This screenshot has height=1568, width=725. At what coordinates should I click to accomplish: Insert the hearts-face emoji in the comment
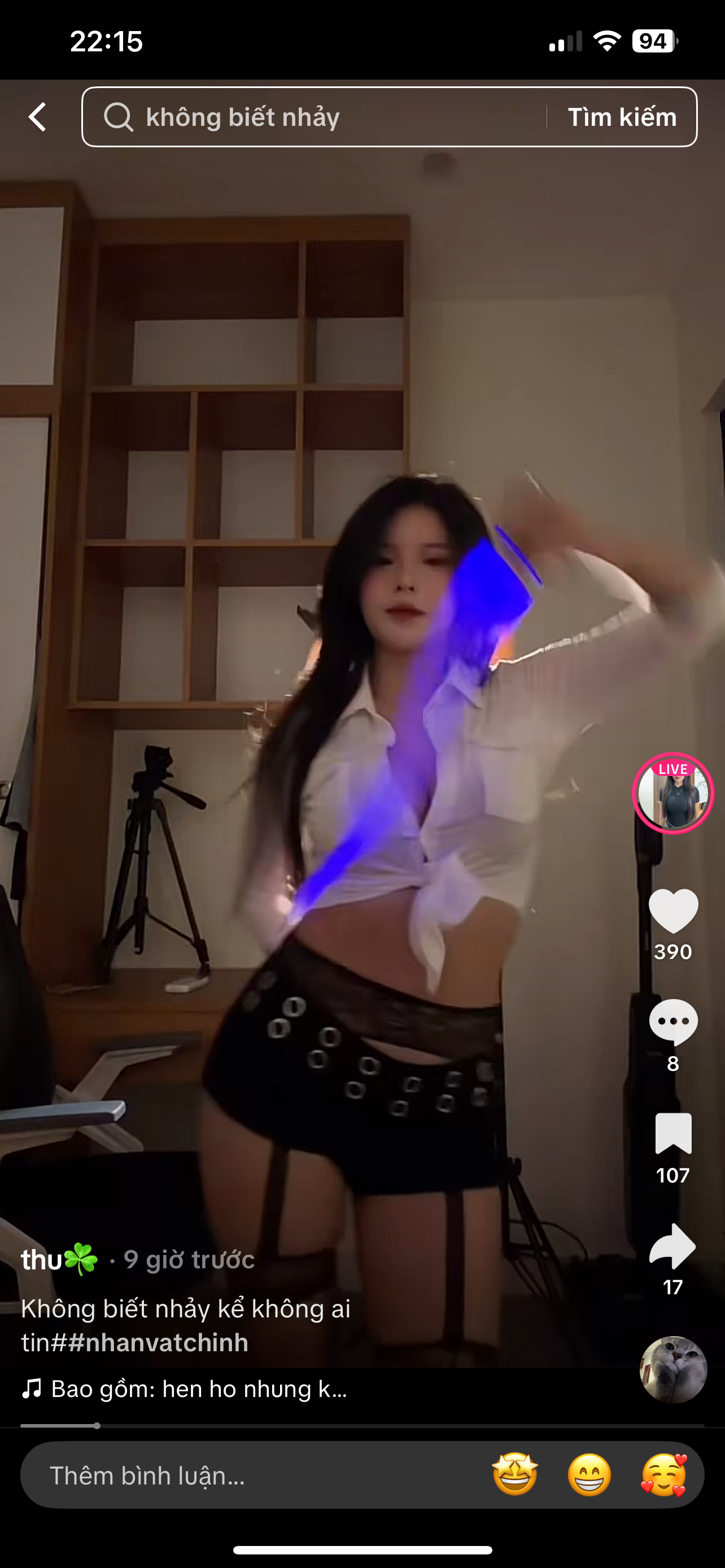click(x=663, y=1475)
